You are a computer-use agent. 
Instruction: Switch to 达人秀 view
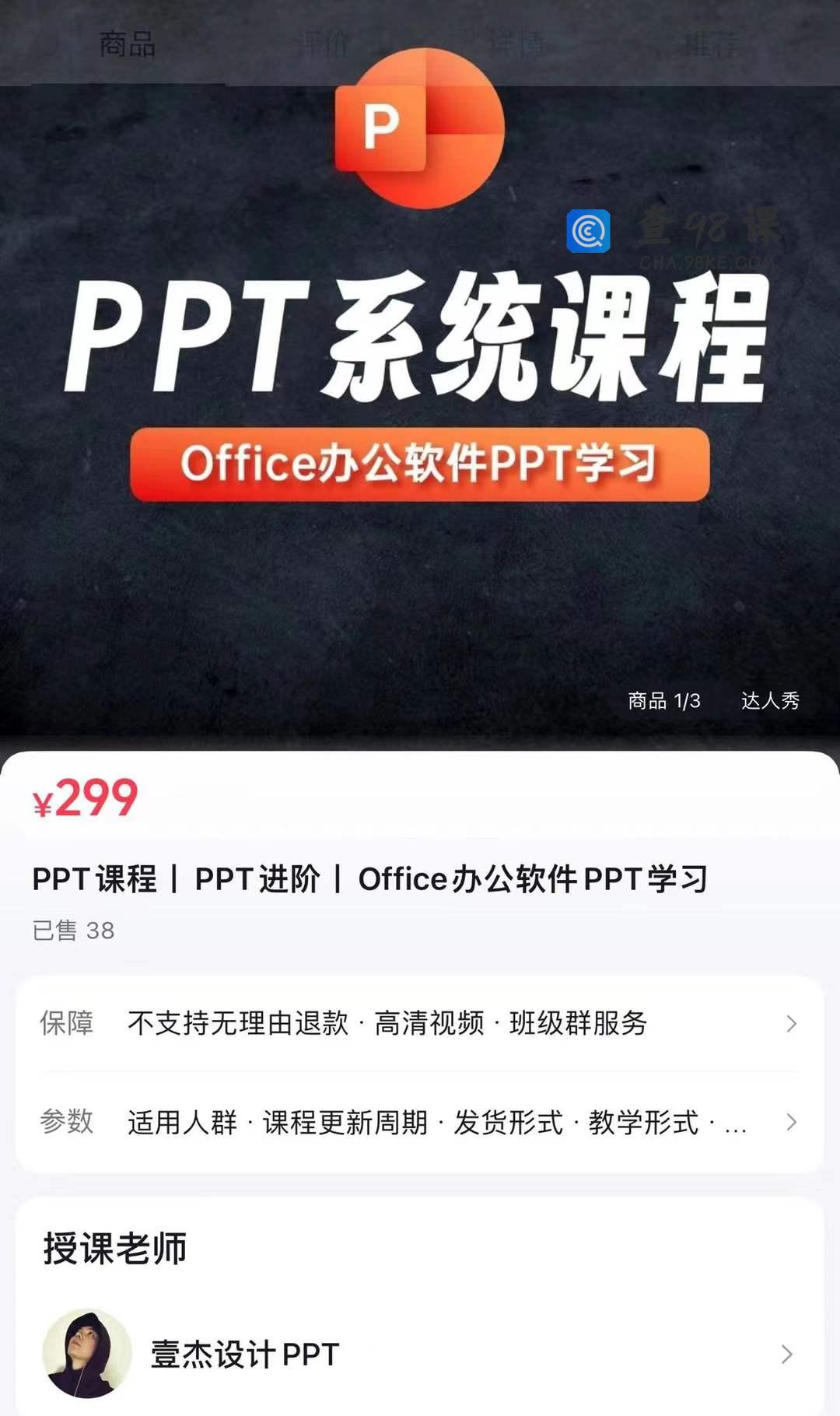(x=769, y=701)
